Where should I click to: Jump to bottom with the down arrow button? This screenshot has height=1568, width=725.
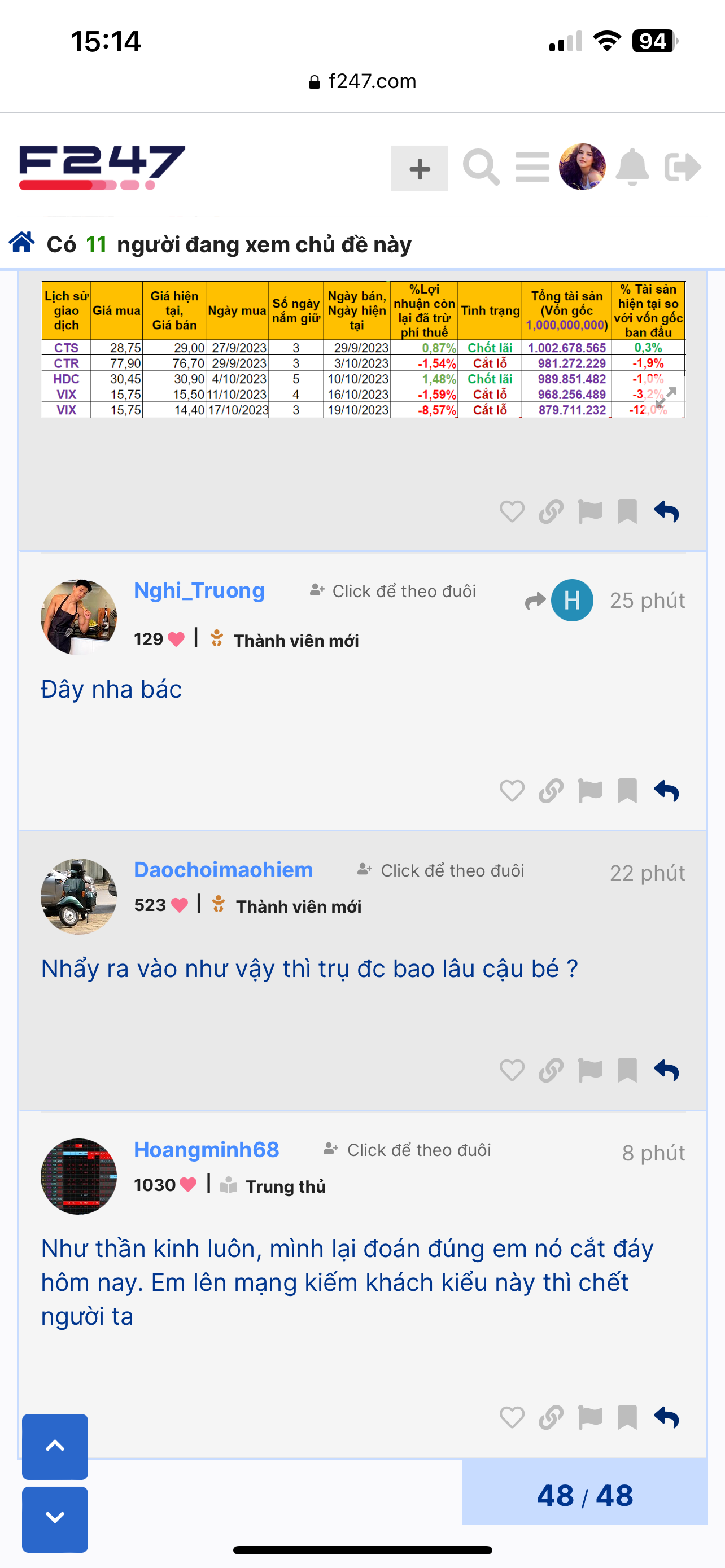pos(55,1518)
